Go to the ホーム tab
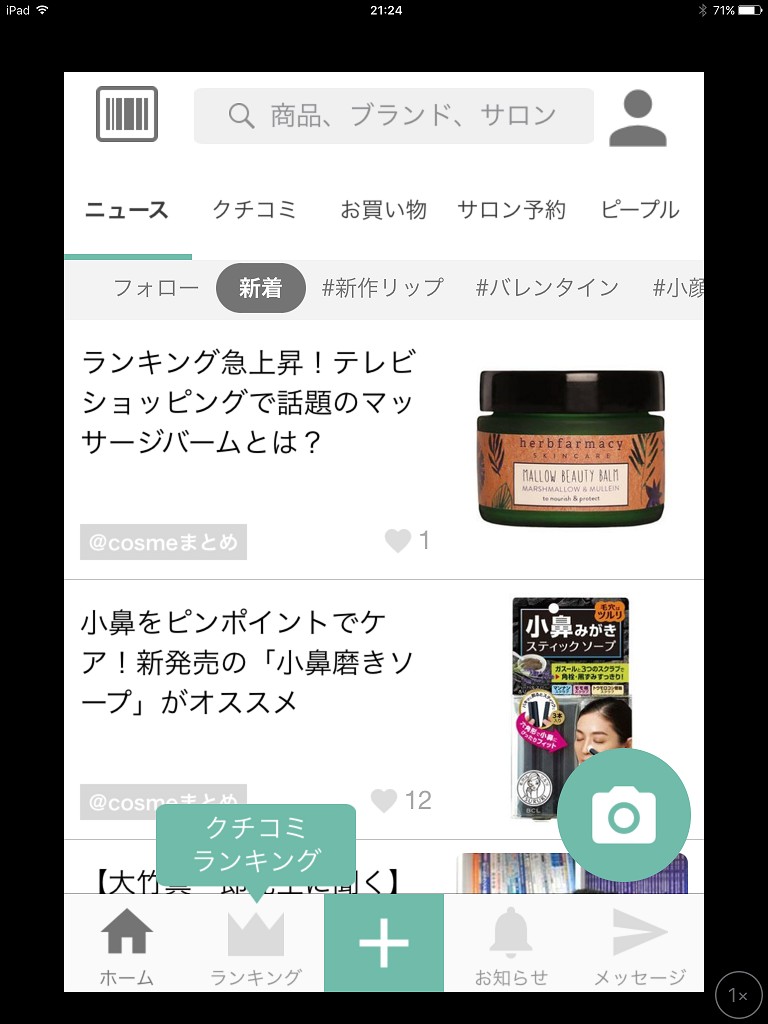The width and height of the screenshot is (768, 1024). (127, 945)
